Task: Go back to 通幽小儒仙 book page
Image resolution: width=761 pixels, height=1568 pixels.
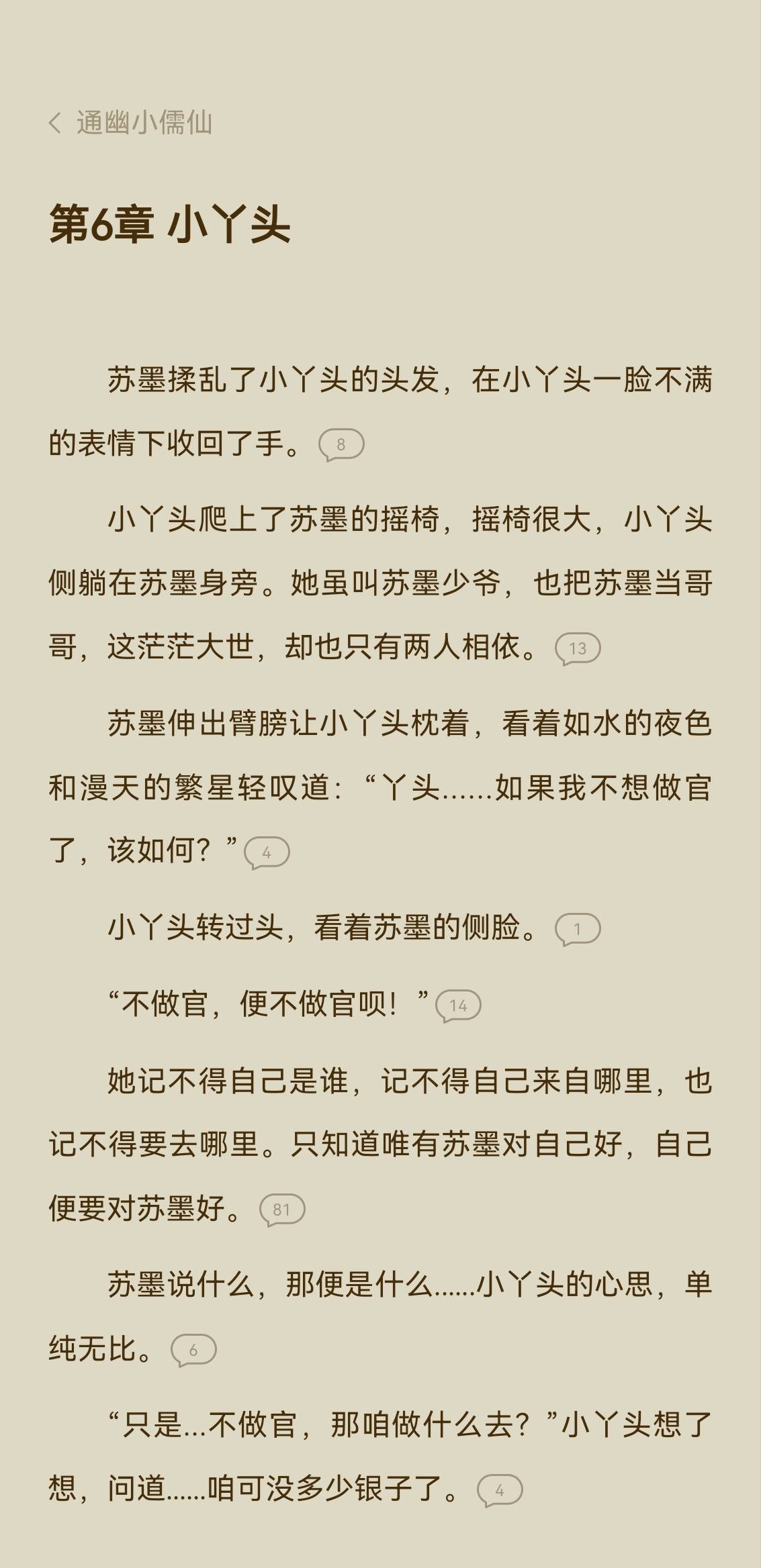Action: (x=130, y=123)
